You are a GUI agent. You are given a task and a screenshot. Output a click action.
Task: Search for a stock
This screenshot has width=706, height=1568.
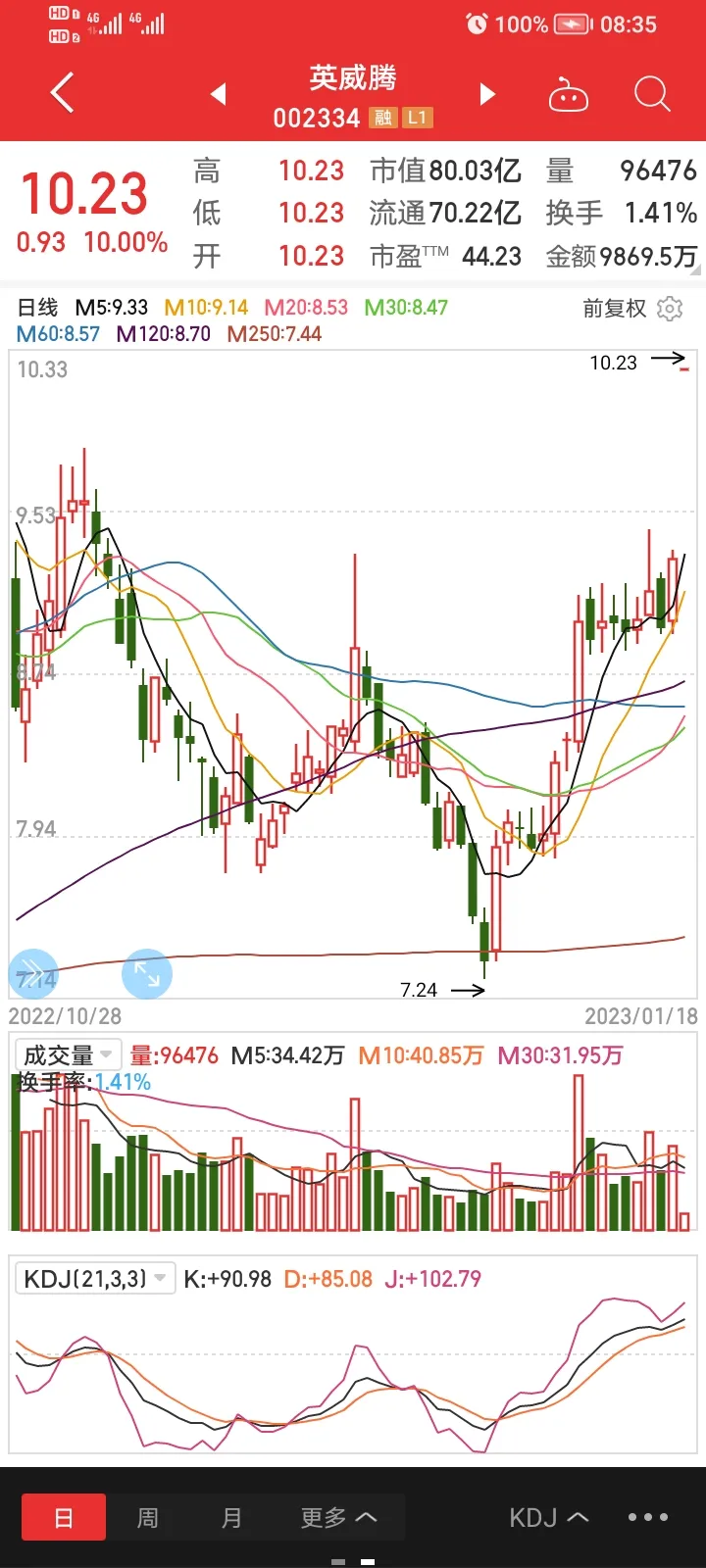coord(652,95)
